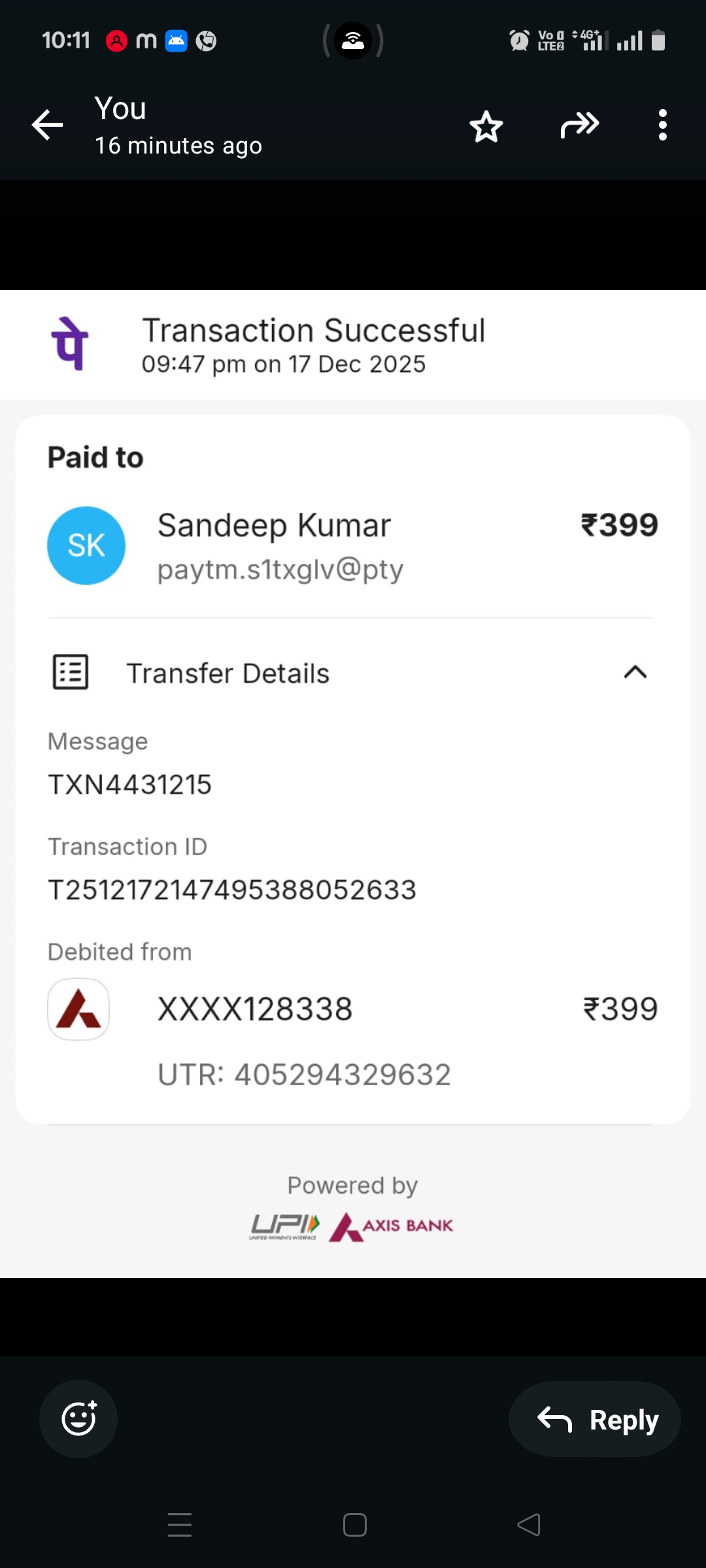Go to the home screen
Image resolution: width=706 pixels, height=1568 pixels.
tap(354, 1524)
